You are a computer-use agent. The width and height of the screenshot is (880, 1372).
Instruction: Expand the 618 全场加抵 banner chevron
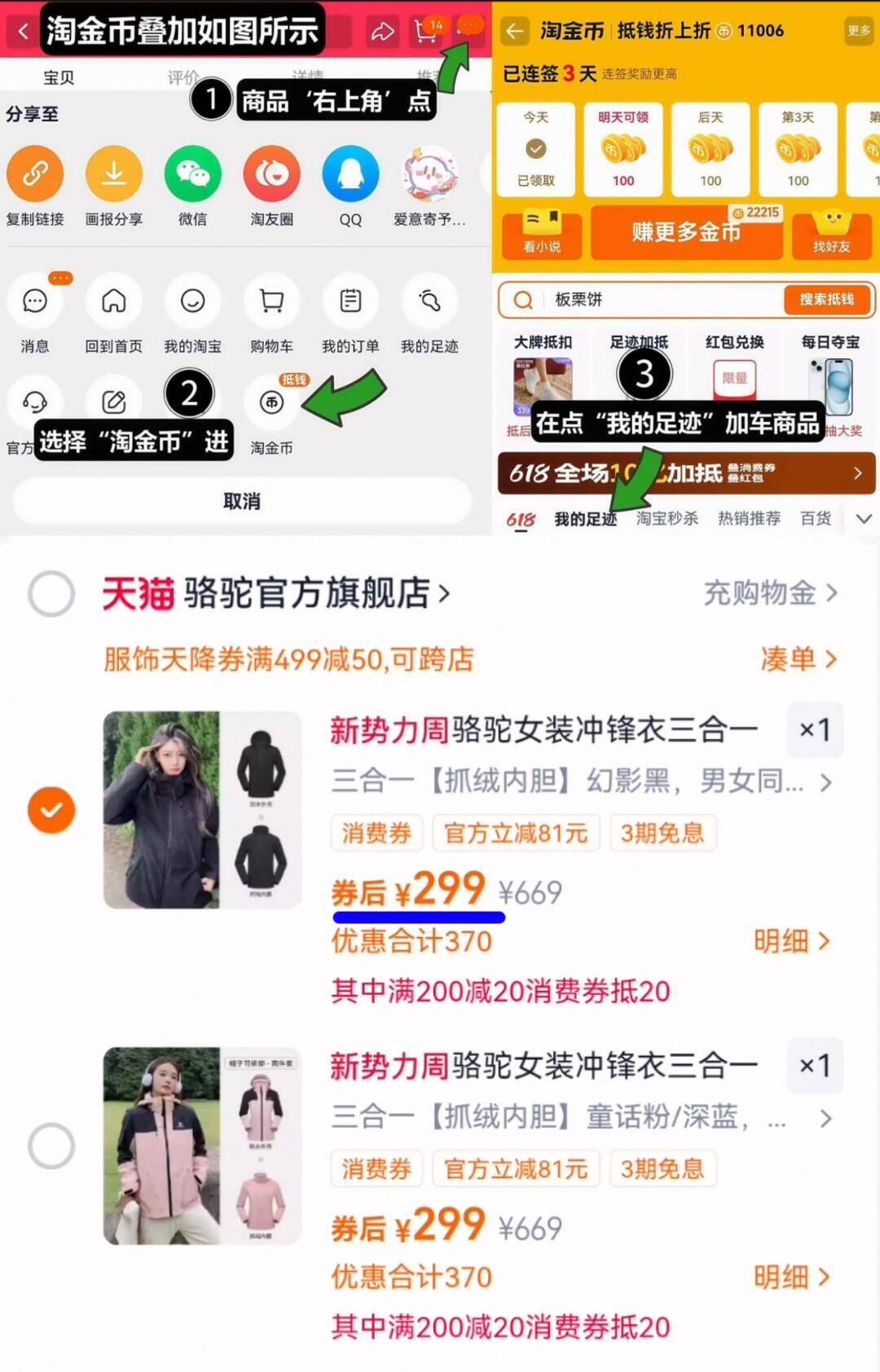pos(858,473)
